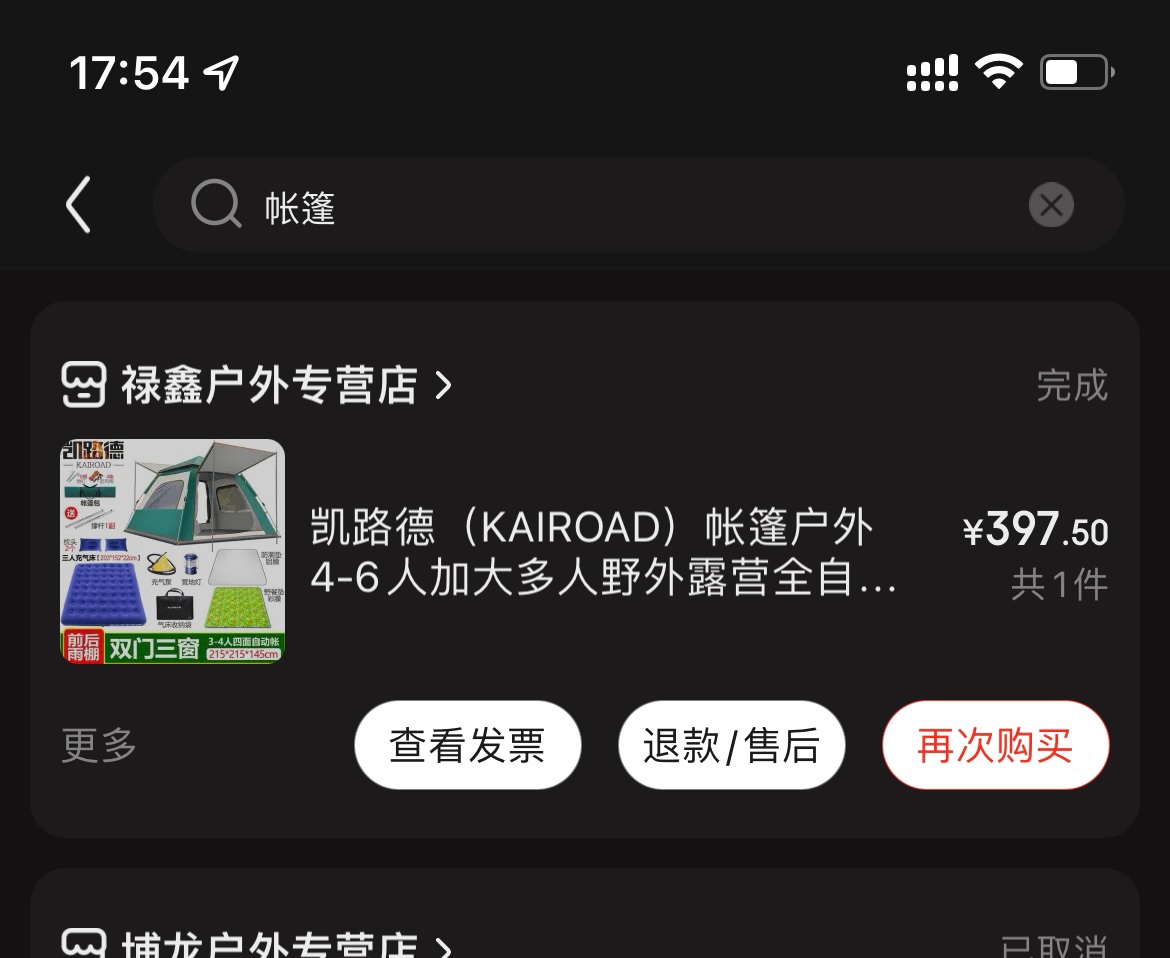Screen dimensions: 1170x958
Task: Open the 禄鑫户外专营店 store page
Action: click(x=268, y=385)
